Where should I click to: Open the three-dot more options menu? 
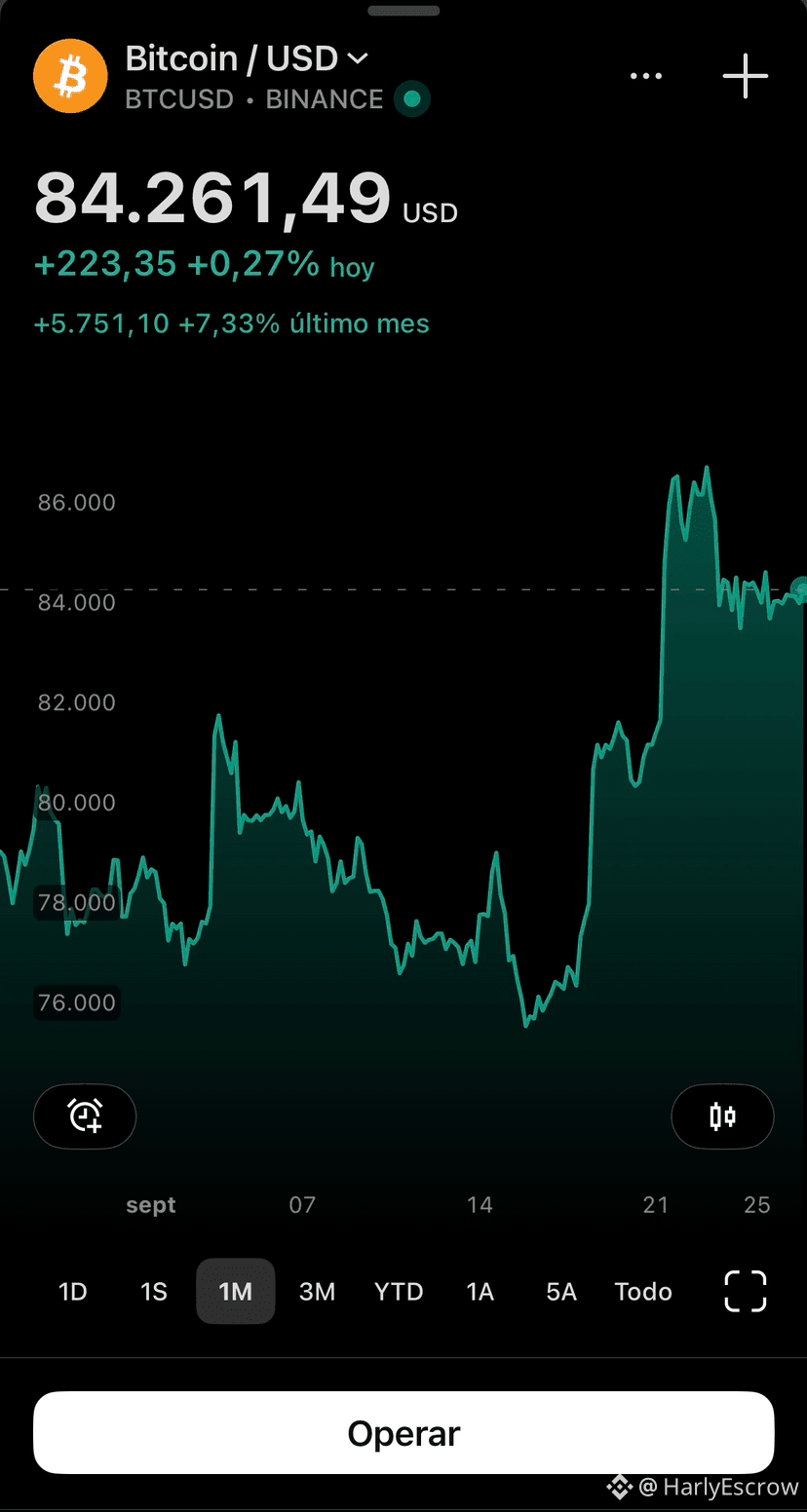[x=646, y=76]
